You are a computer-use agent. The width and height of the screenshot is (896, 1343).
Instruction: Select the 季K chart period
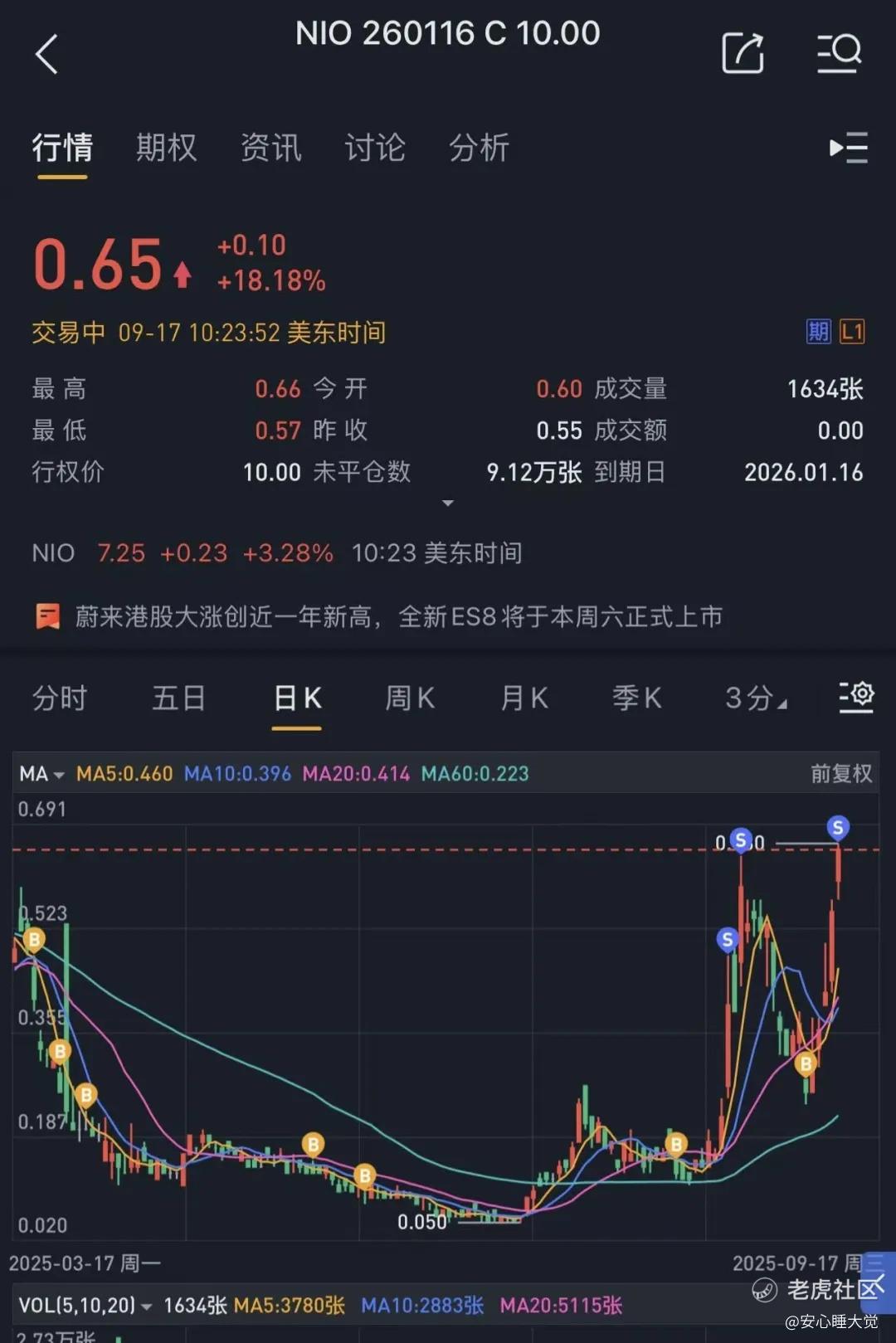[x=637, y=698]
